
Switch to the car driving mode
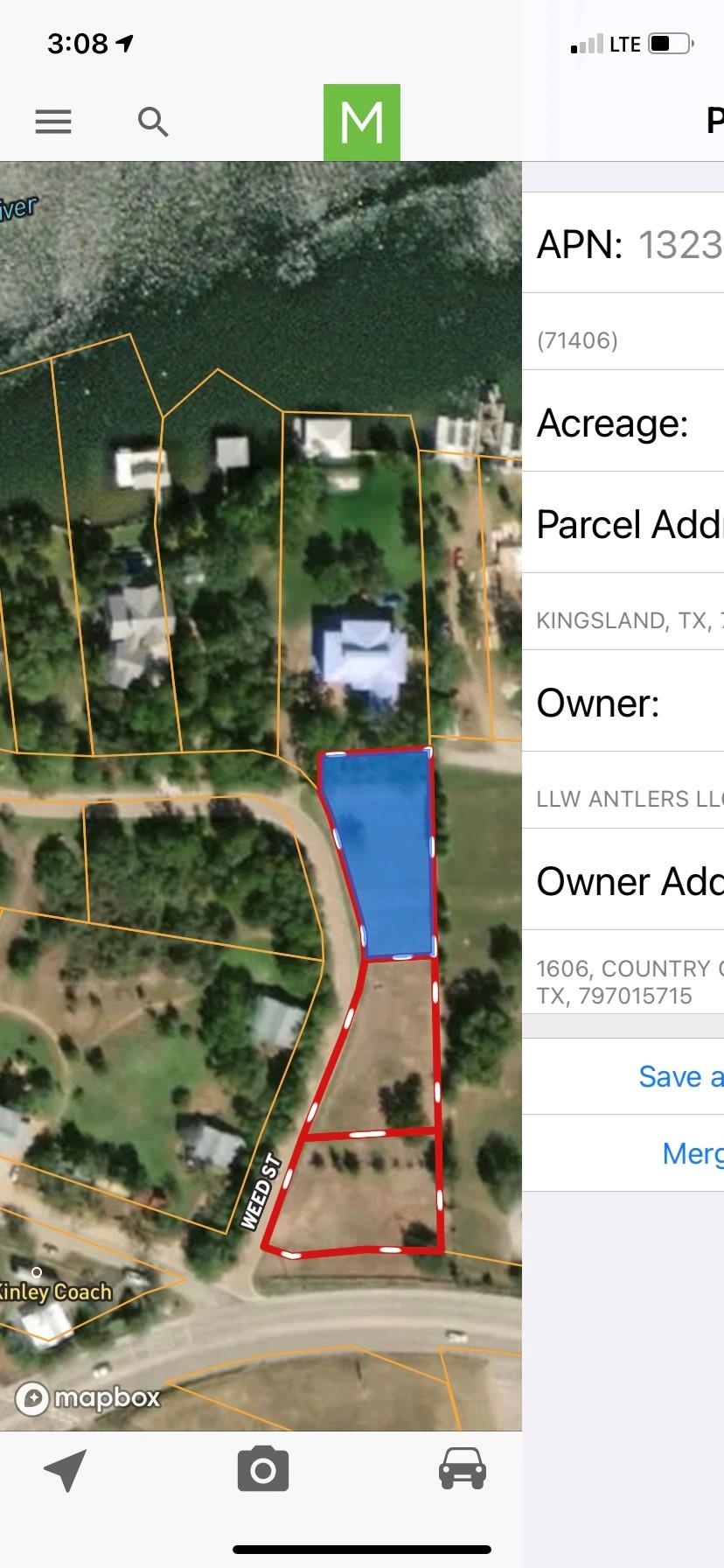click(x=462, y=1468)
